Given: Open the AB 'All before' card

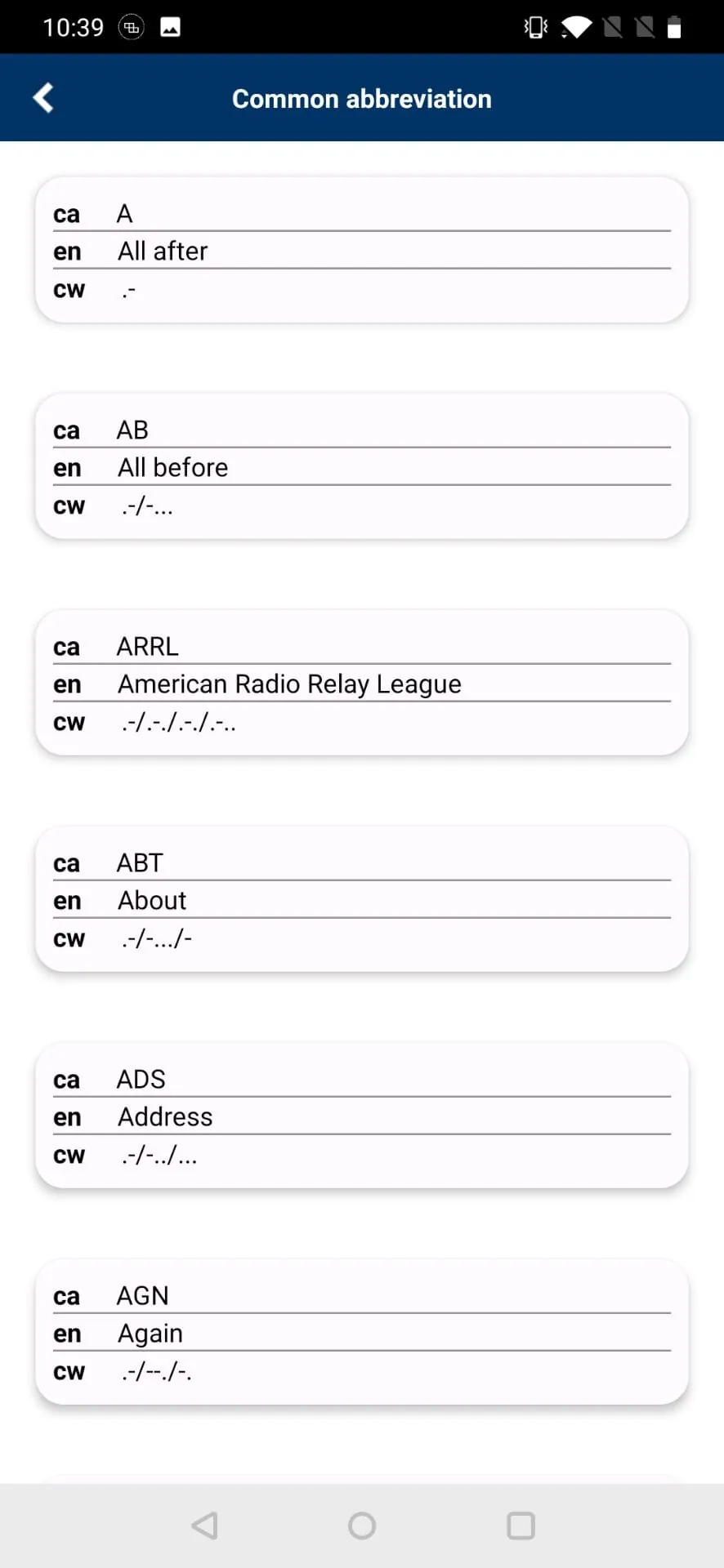Looking at the screenshot, I should point(361,466).
